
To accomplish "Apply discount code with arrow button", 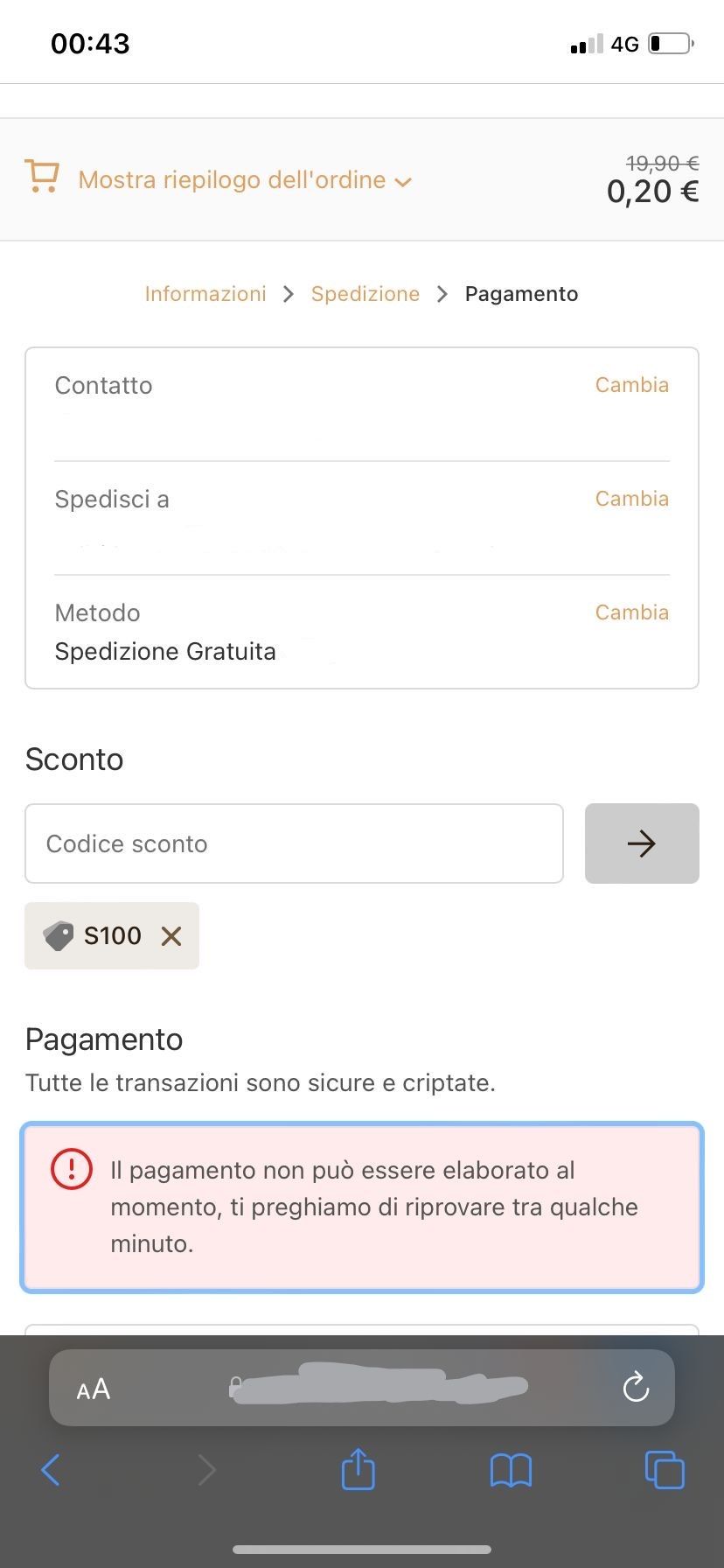I will [641, 843].
